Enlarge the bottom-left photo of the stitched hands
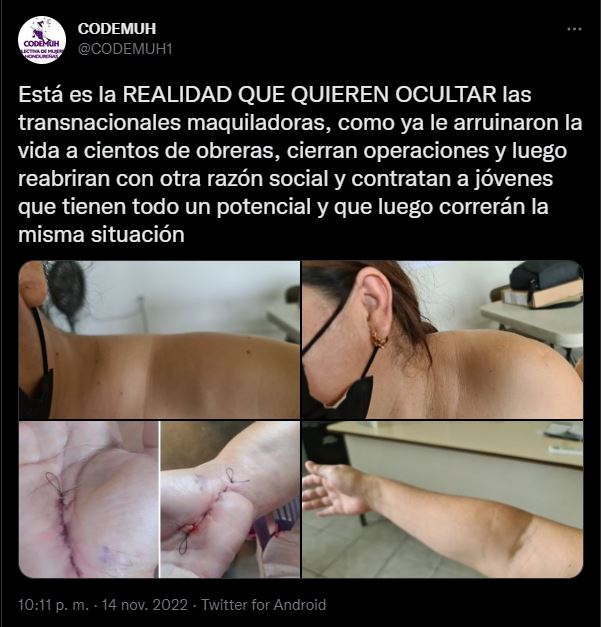Image resolution: width=601 pixels, height=627 pixels. [158, 499]
